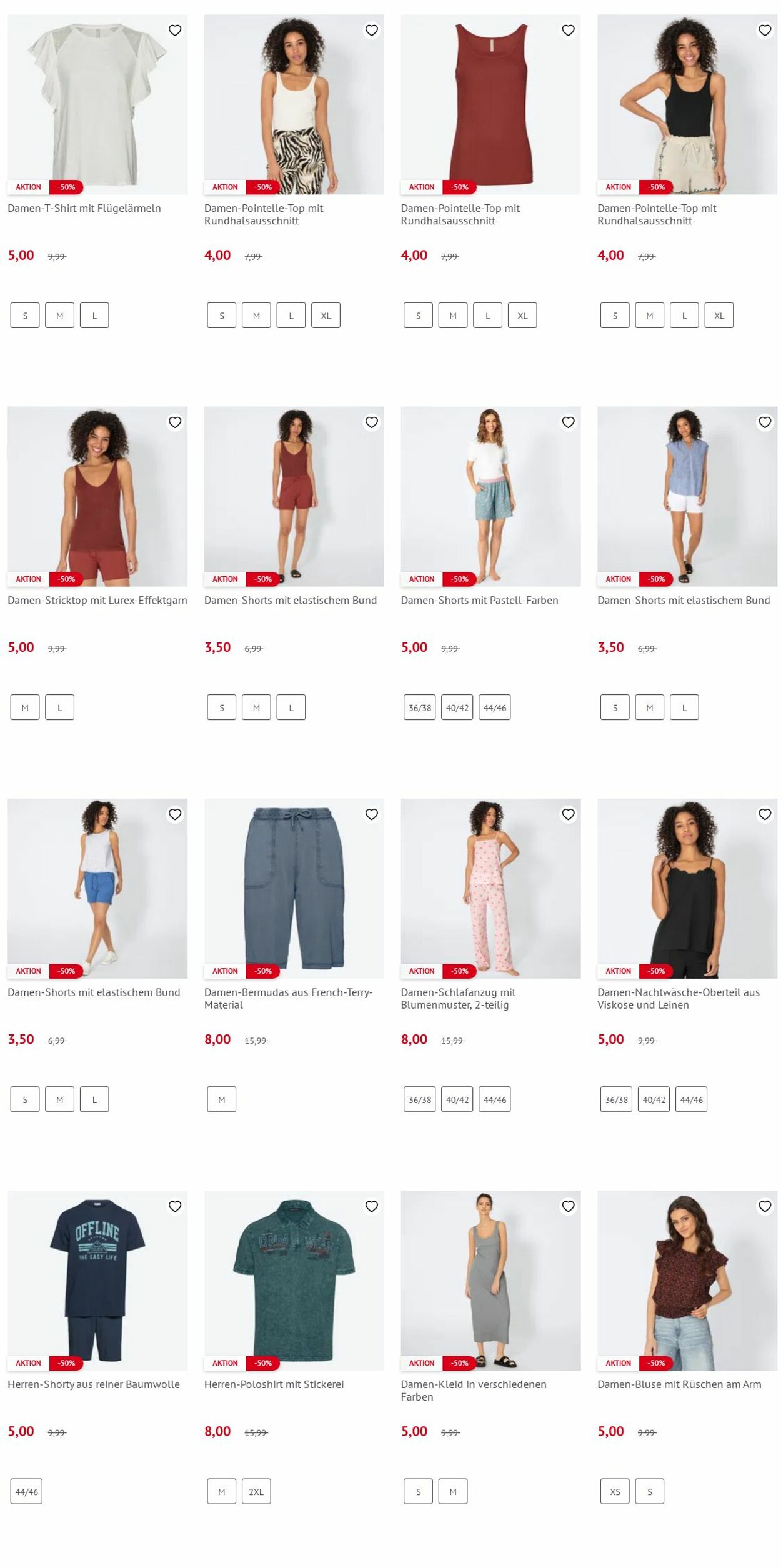Open the red Damen-Pointelle-Top product image

tap(490, 104)
